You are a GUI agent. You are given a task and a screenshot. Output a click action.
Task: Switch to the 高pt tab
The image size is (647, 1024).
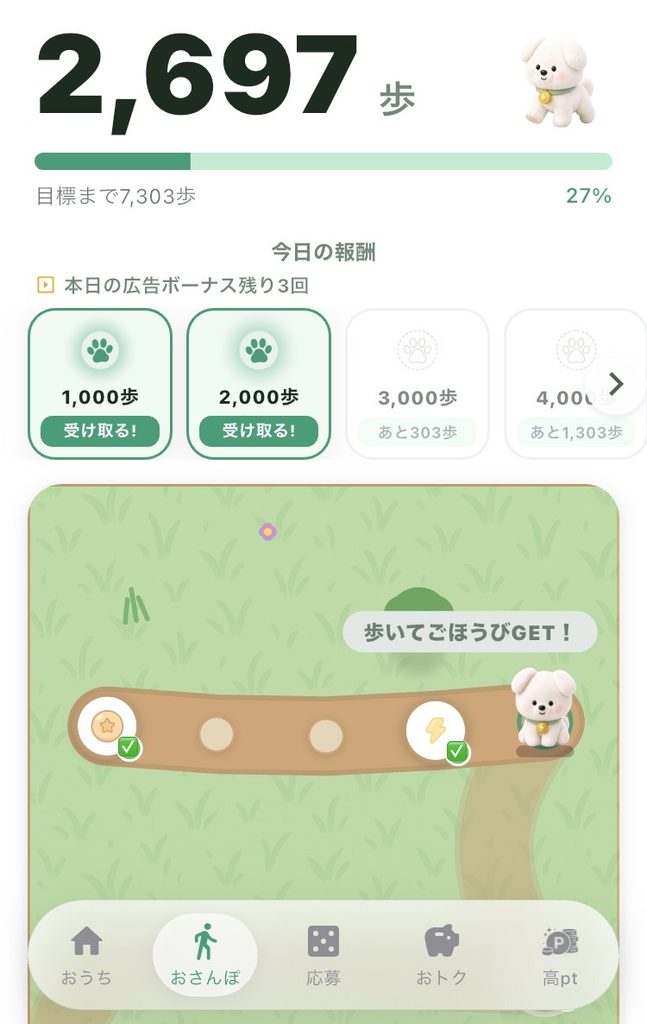point(560,955)
